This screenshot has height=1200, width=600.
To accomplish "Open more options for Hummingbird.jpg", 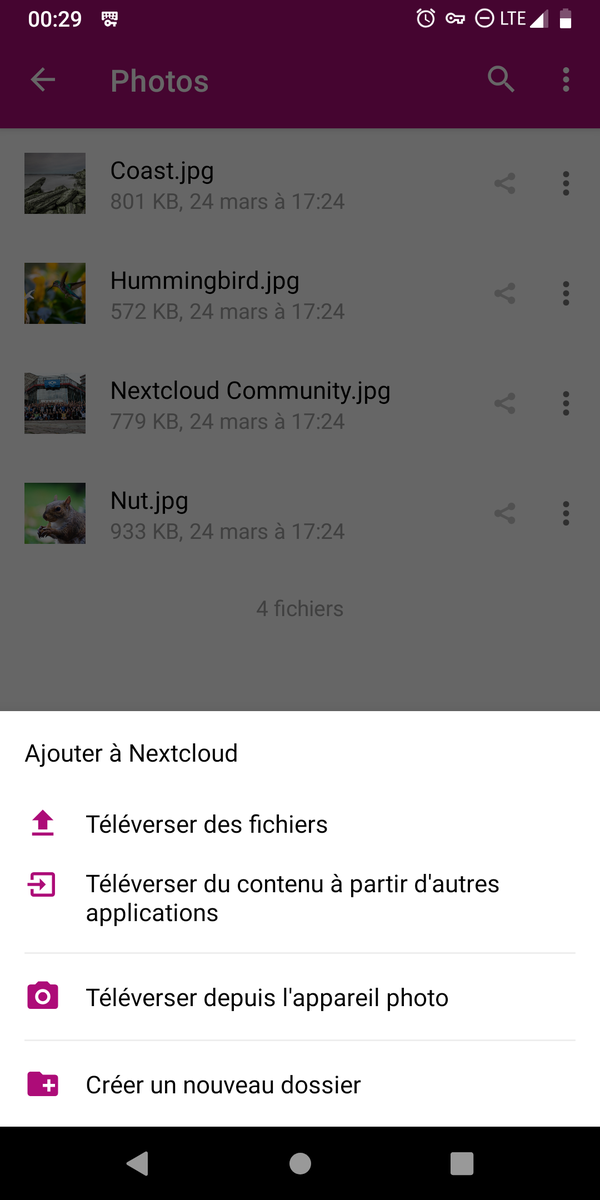I will [566, 293].
